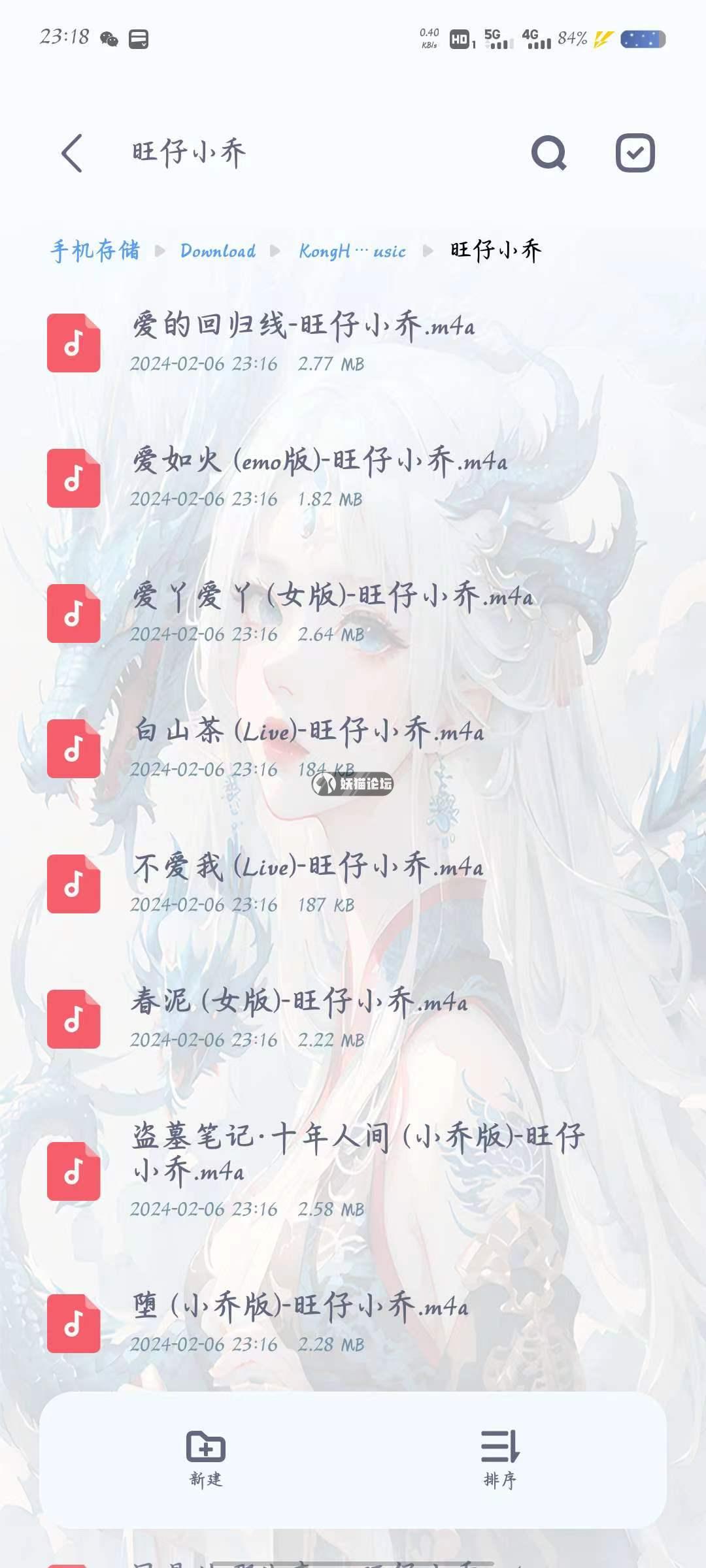This screenshot has height=1568, width=706.
Task: Open 堕 (小乔版)-旺仔小乔.m4a
Action: click(x=299, y=1322)
